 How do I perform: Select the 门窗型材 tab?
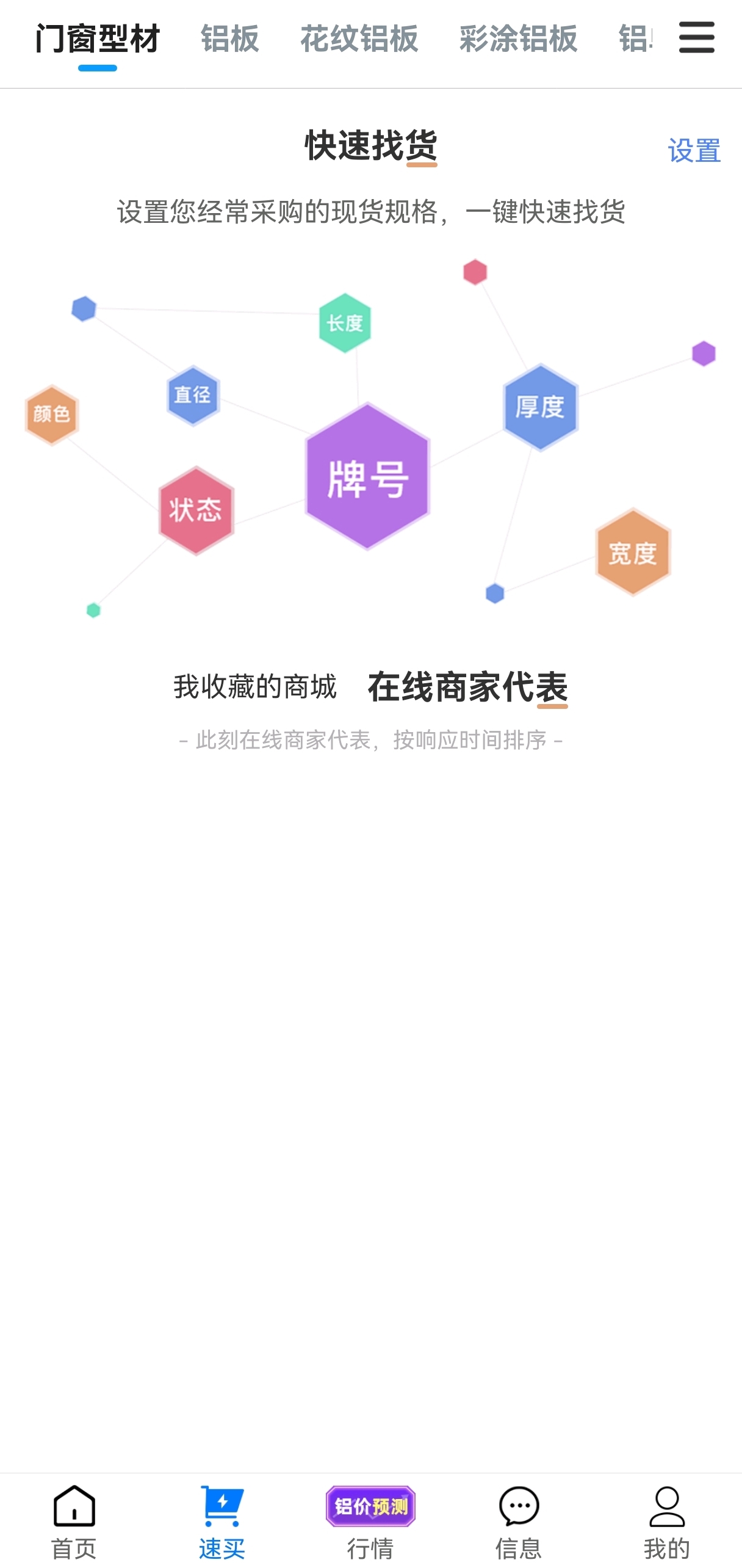click(98, 39)
